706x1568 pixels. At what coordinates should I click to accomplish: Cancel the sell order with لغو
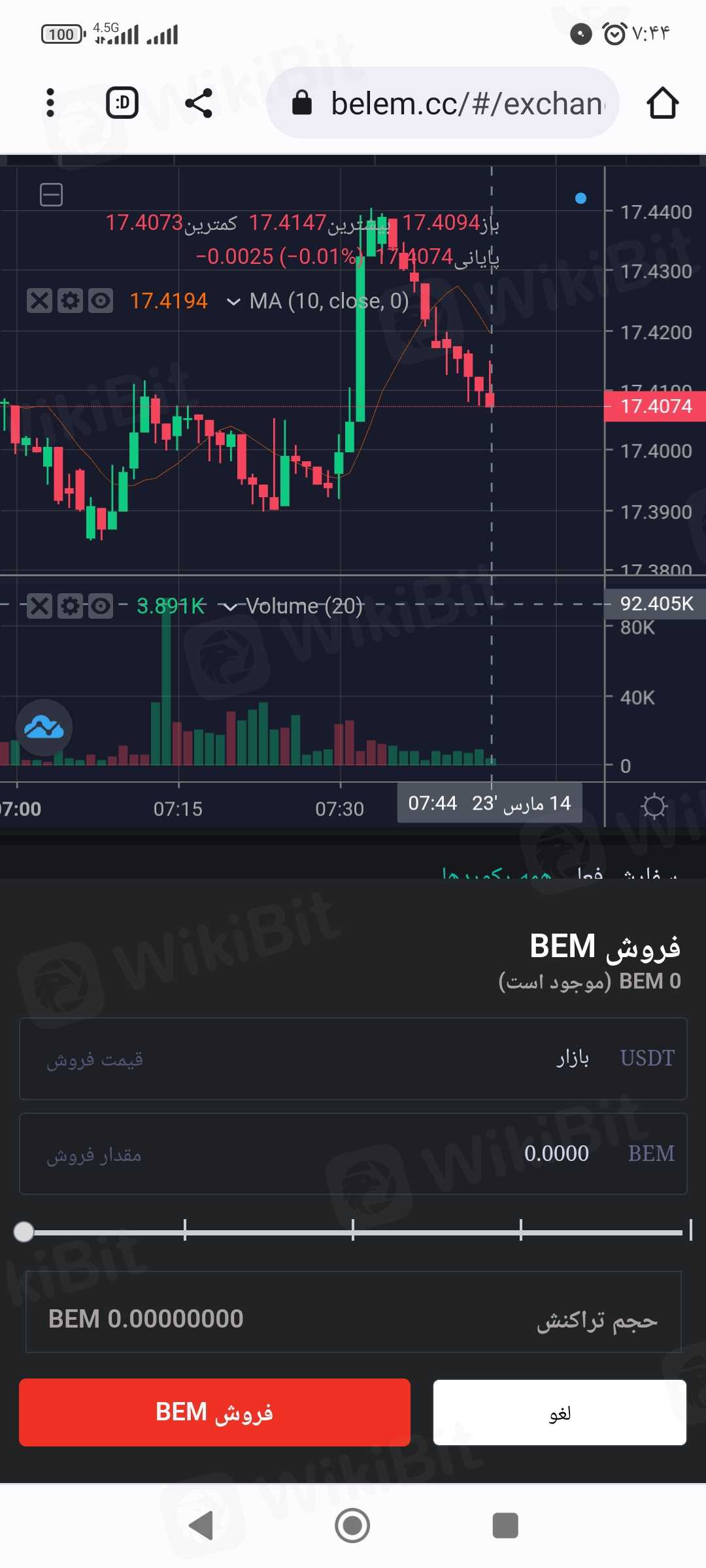pos(560,1413)
